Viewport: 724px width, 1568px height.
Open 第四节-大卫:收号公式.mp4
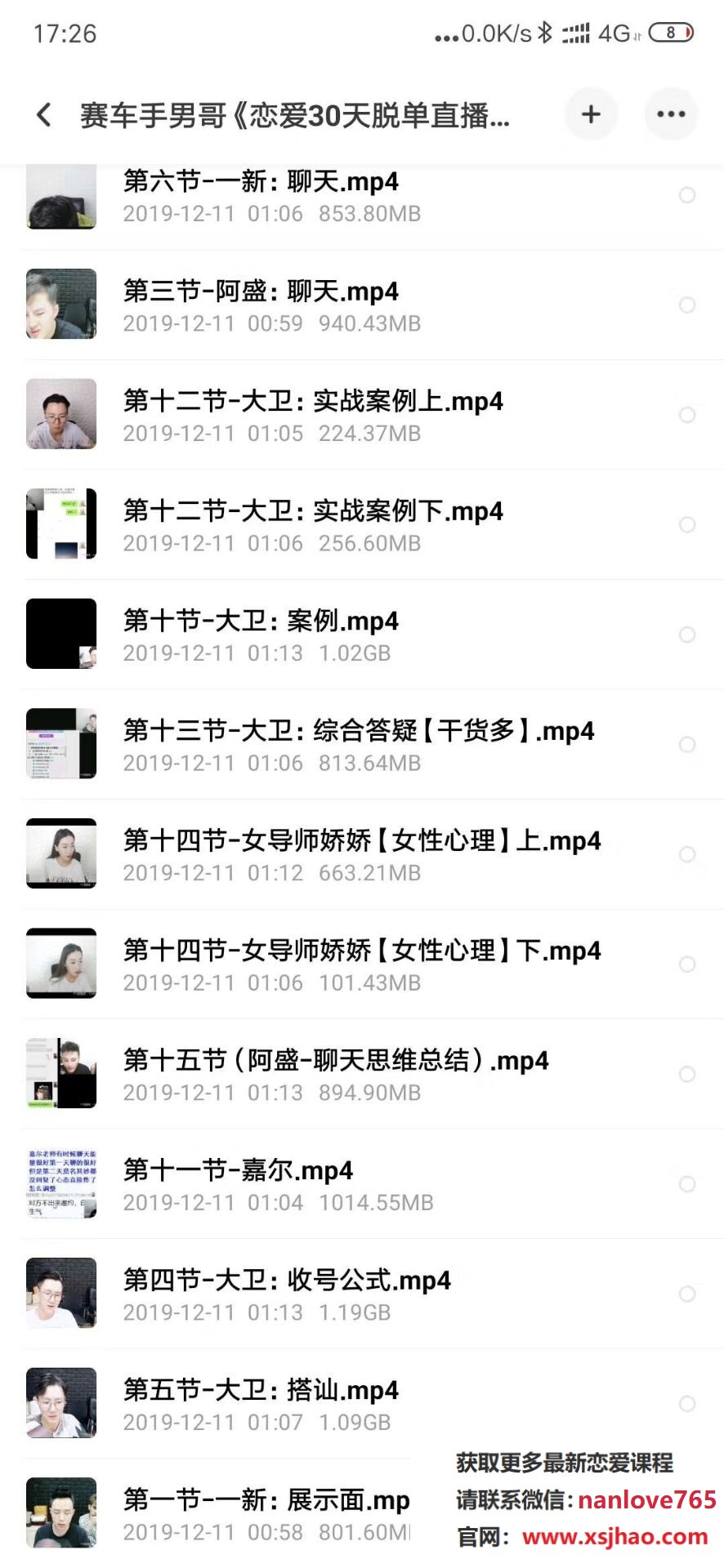286,1294
